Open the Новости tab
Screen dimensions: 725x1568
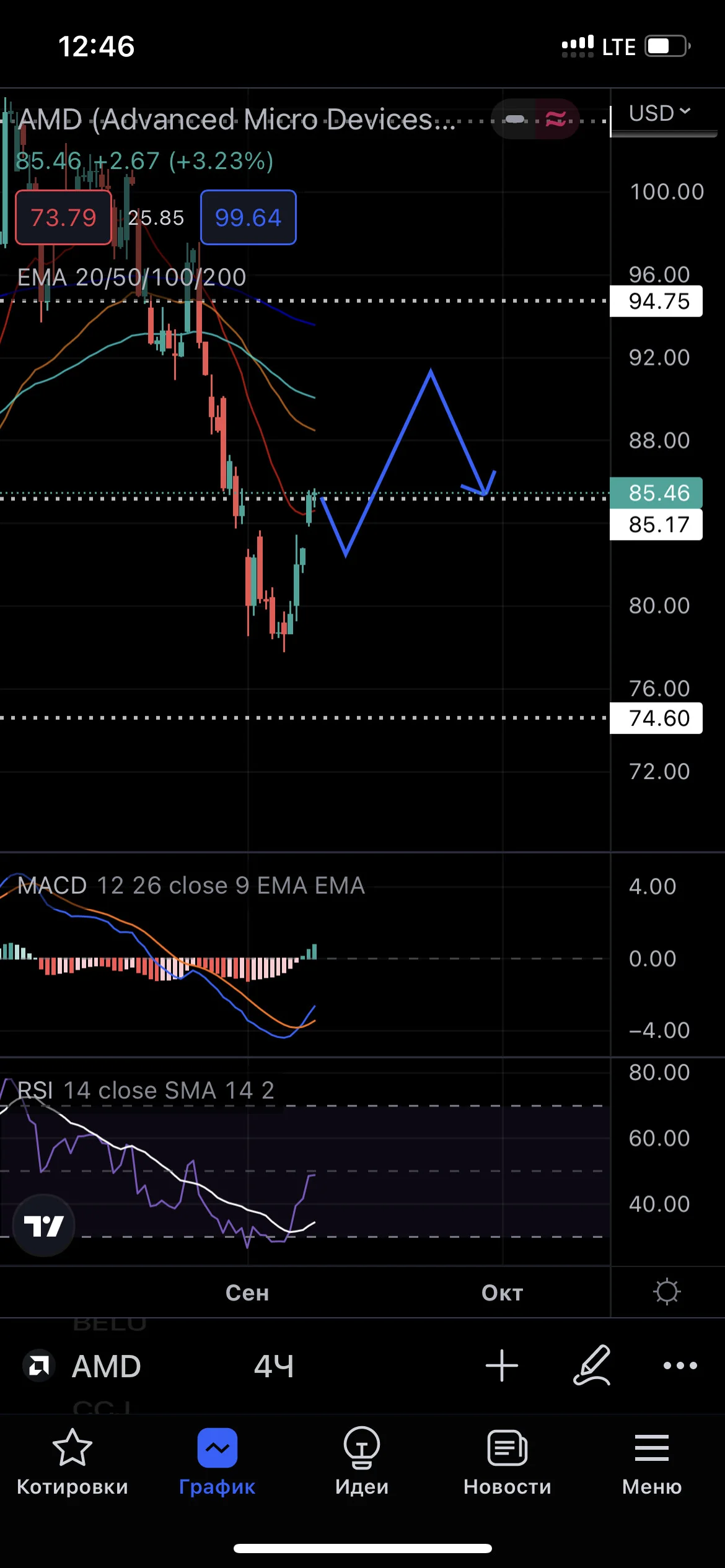tap(507, 1461)
